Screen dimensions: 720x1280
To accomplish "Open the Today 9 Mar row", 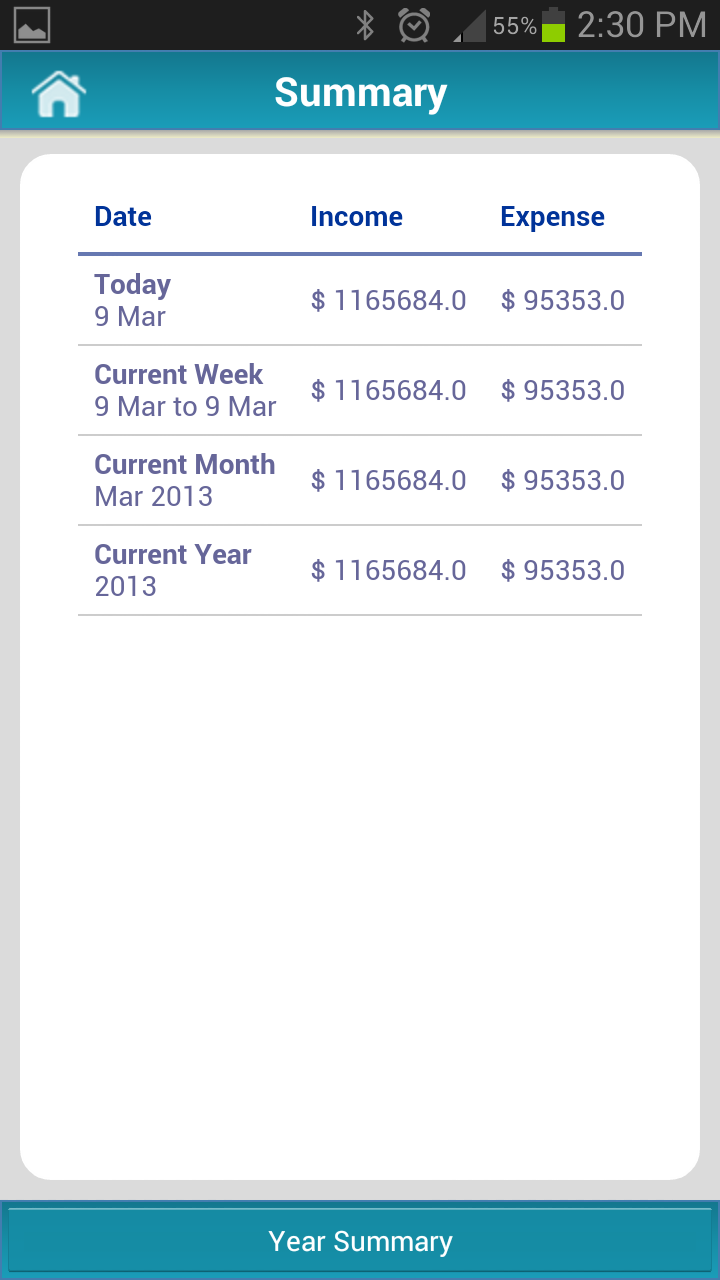I will point(132,300).
